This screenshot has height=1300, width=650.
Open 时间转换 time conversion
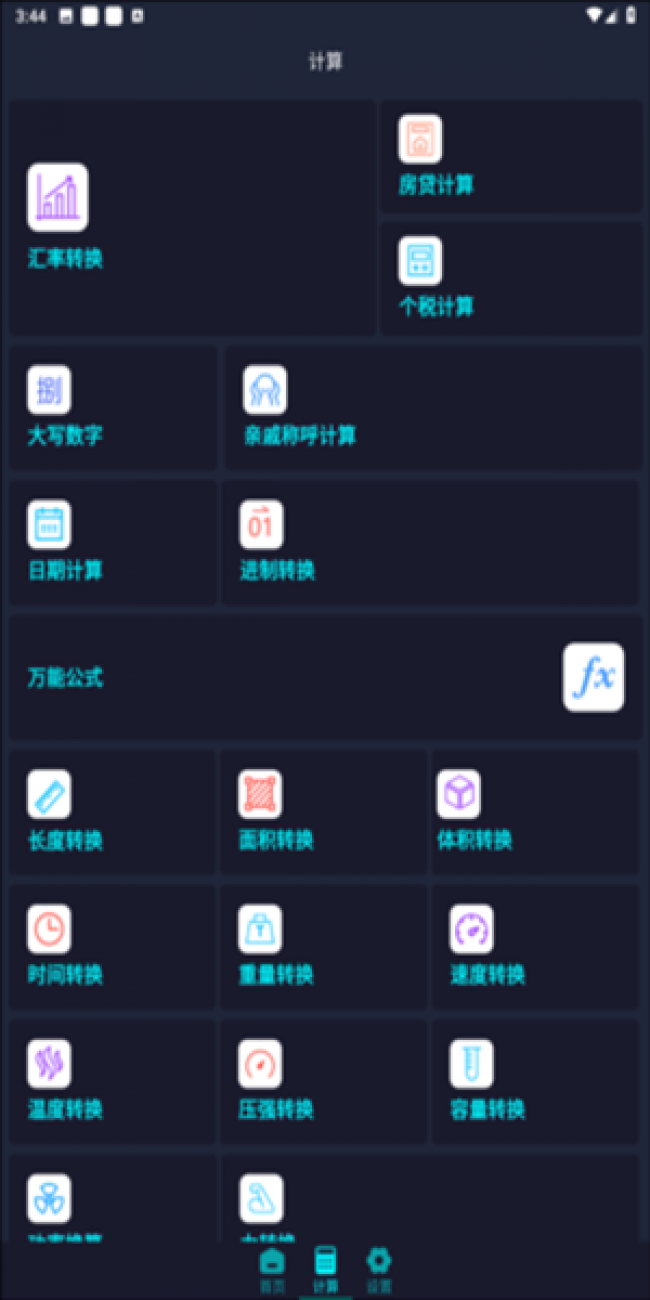[112, 947]
